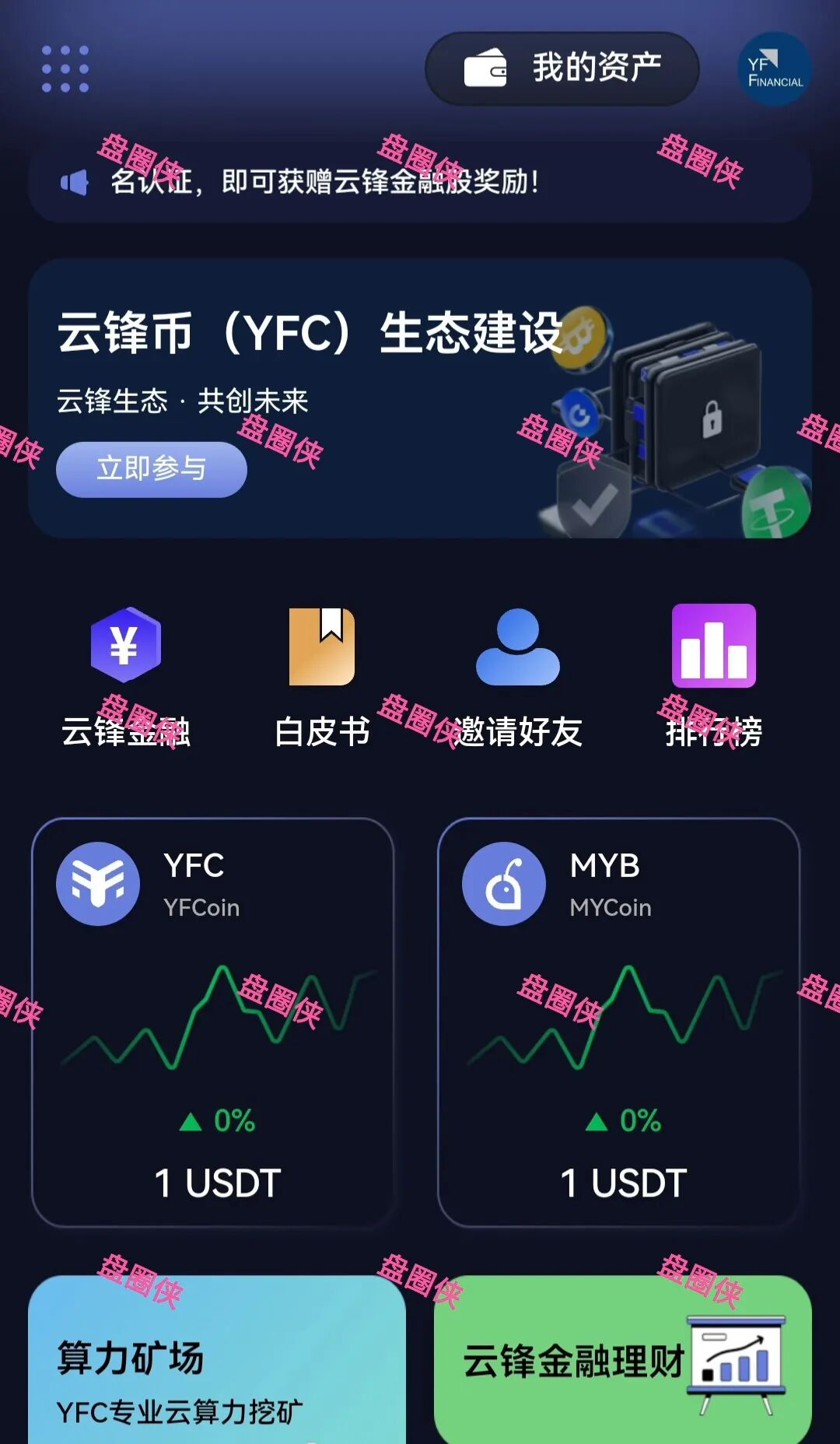The image size is (840, 1444).
Task: Open the grid menu at top left
Action: pyautogui.click(x=66, y=68)
